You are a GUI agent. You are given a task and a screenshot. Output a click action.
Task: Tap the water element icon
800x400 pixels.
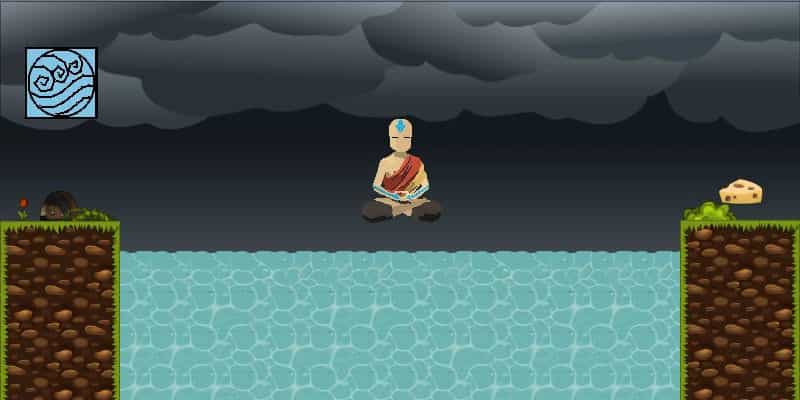pyautogui.click(x=61, y=83)
